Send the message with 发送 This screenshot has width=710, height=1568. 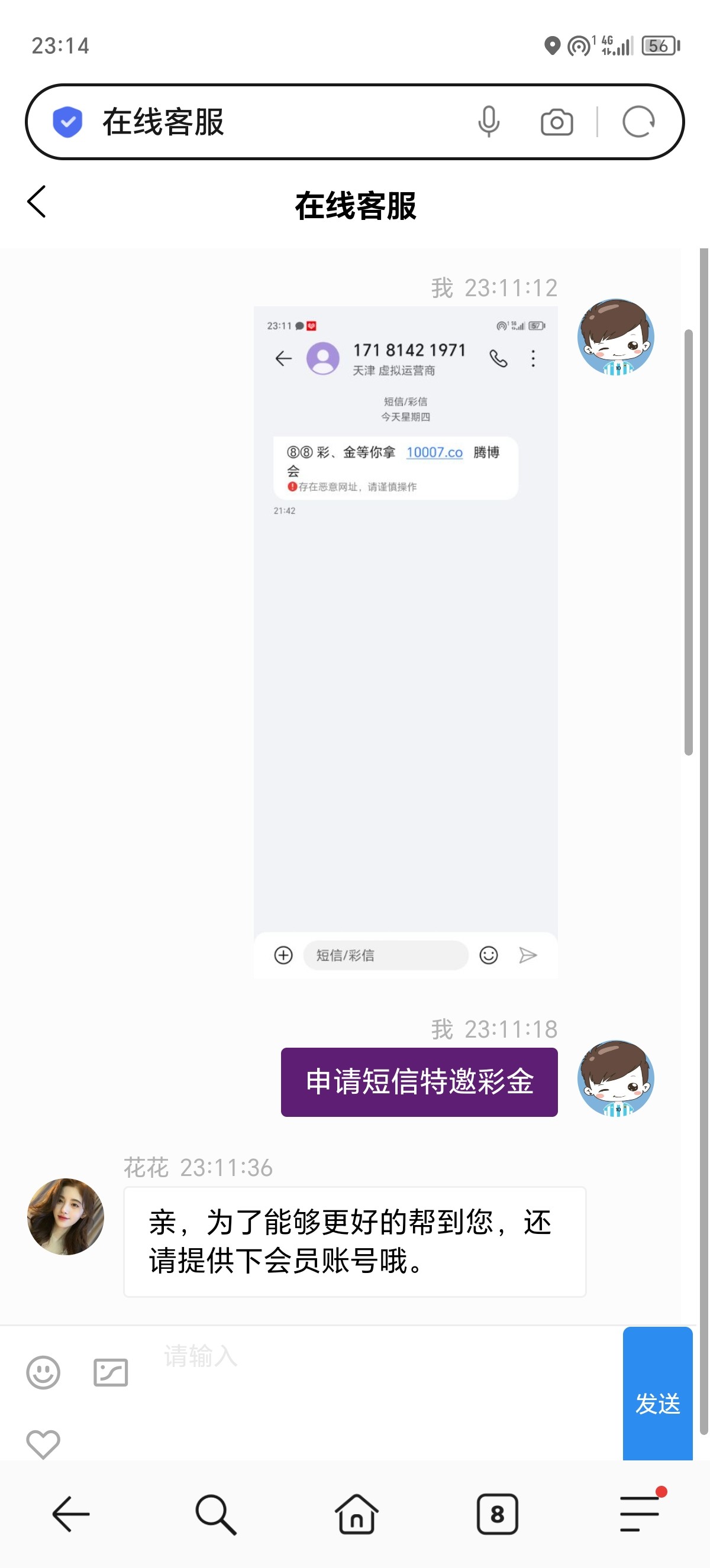click(x=657, y=1403)
